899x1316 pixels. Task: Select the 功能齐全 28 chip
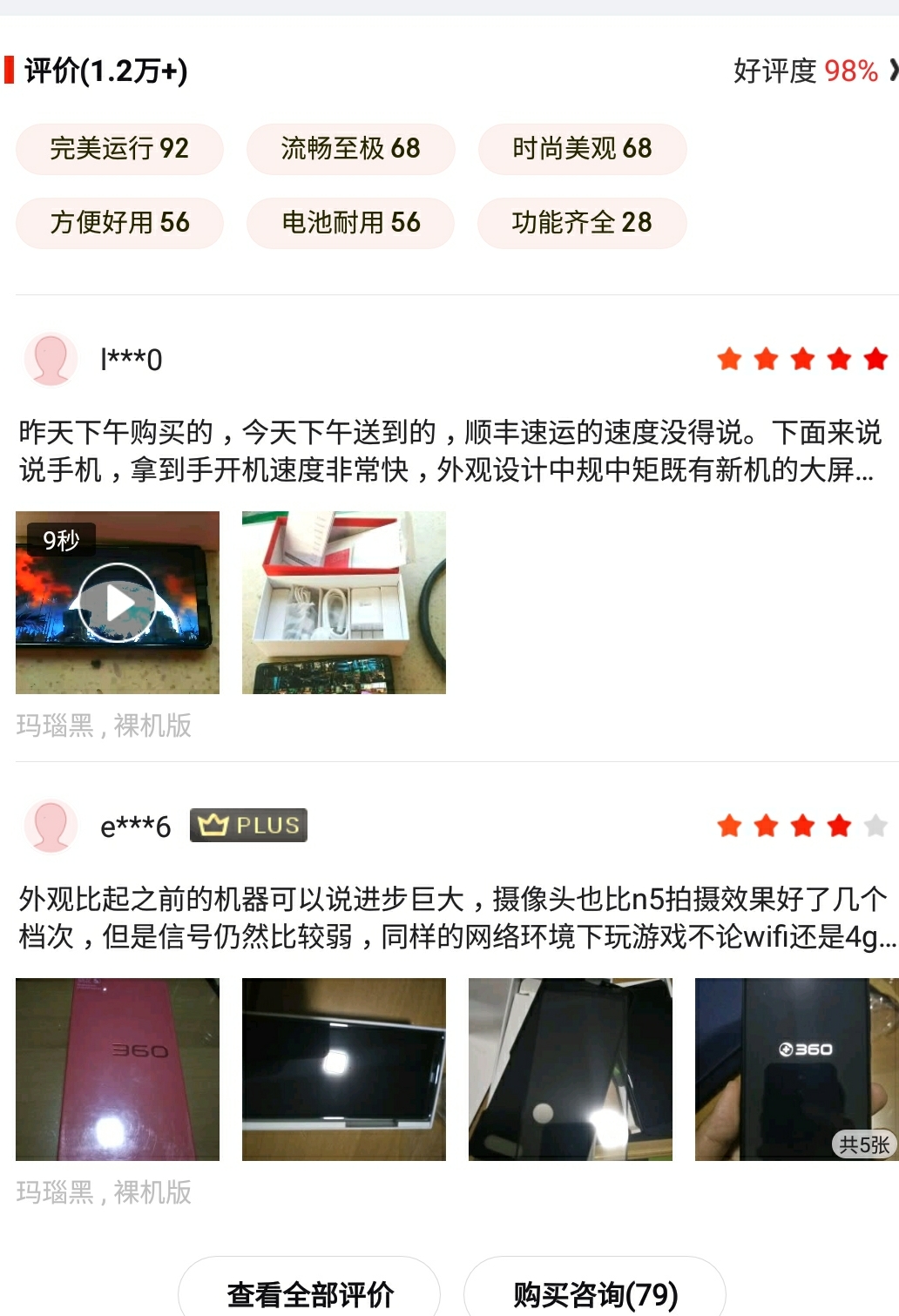tap(582, 223)
